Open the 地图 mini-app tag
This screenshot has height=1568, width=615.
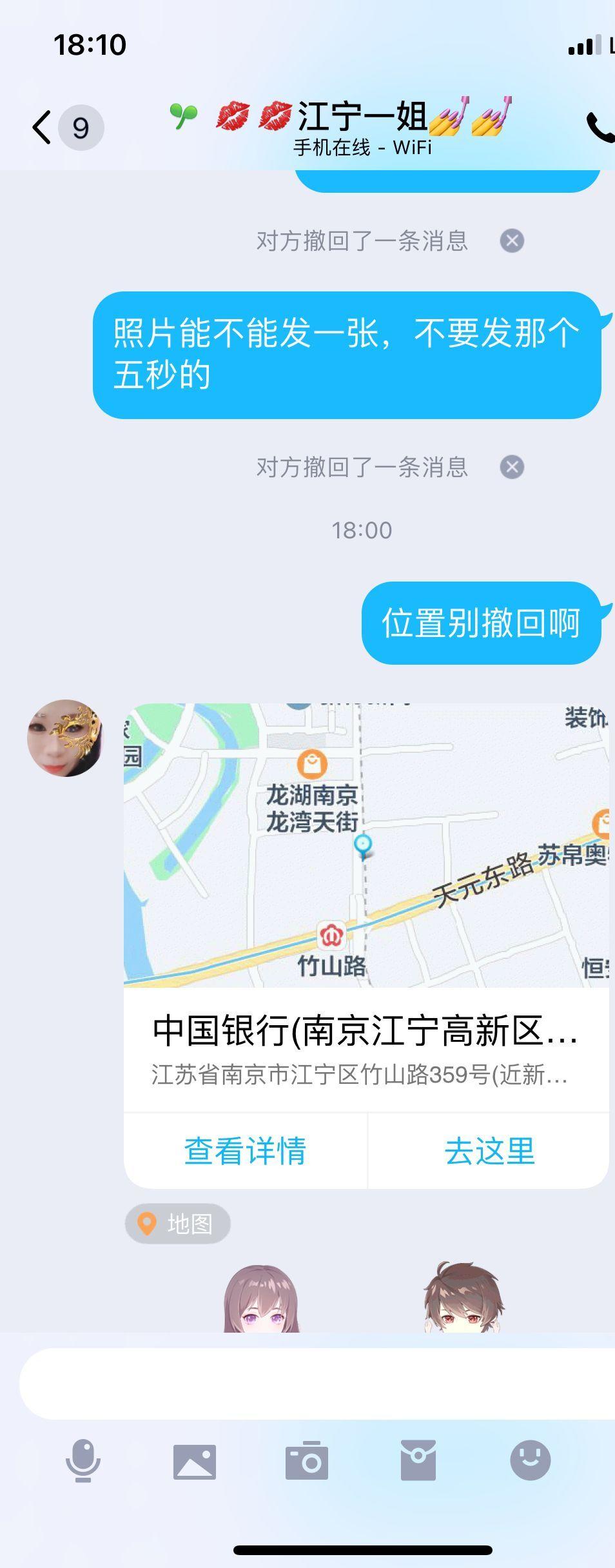(x=178, y=1223)
